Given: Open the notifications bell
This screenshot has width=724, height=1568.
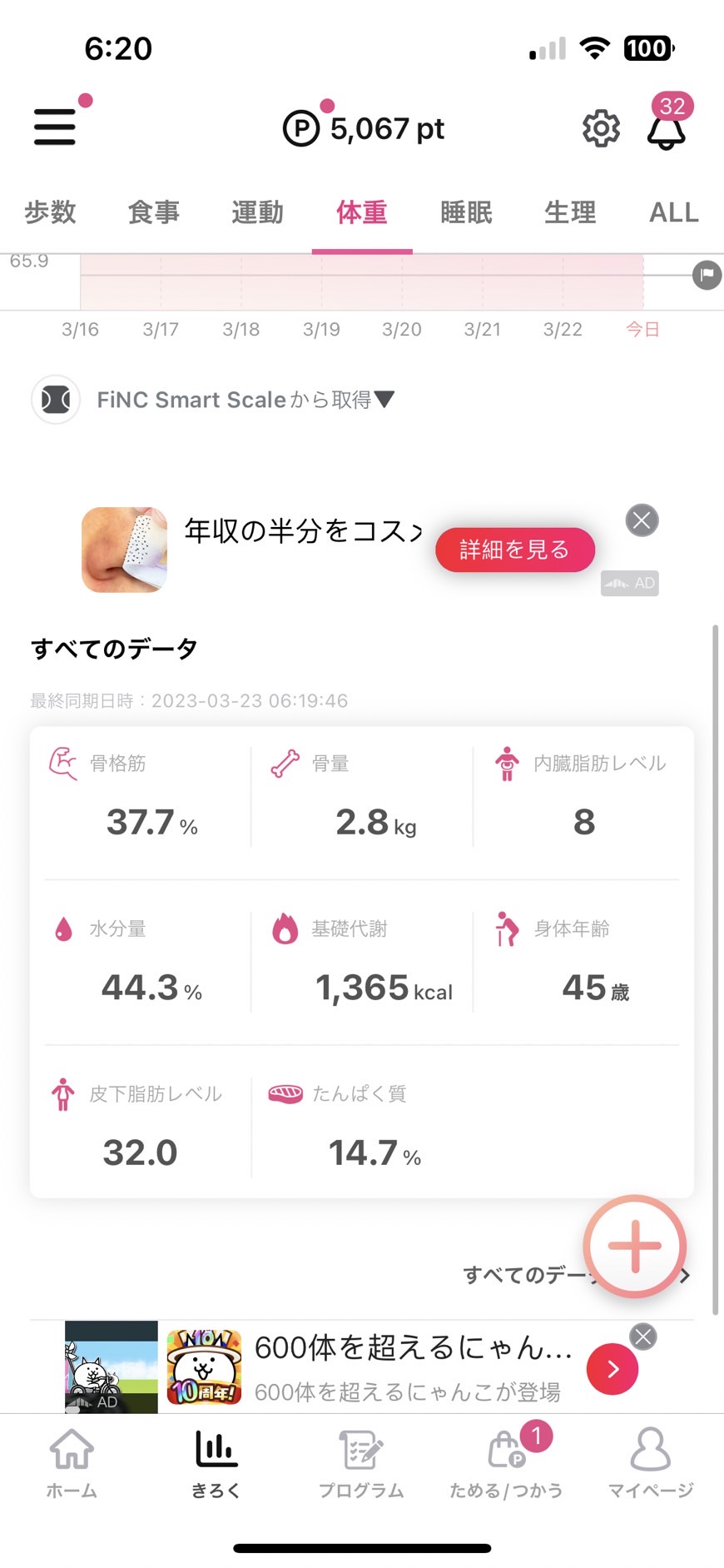Looking at the screenshot, I should [667, 129].
